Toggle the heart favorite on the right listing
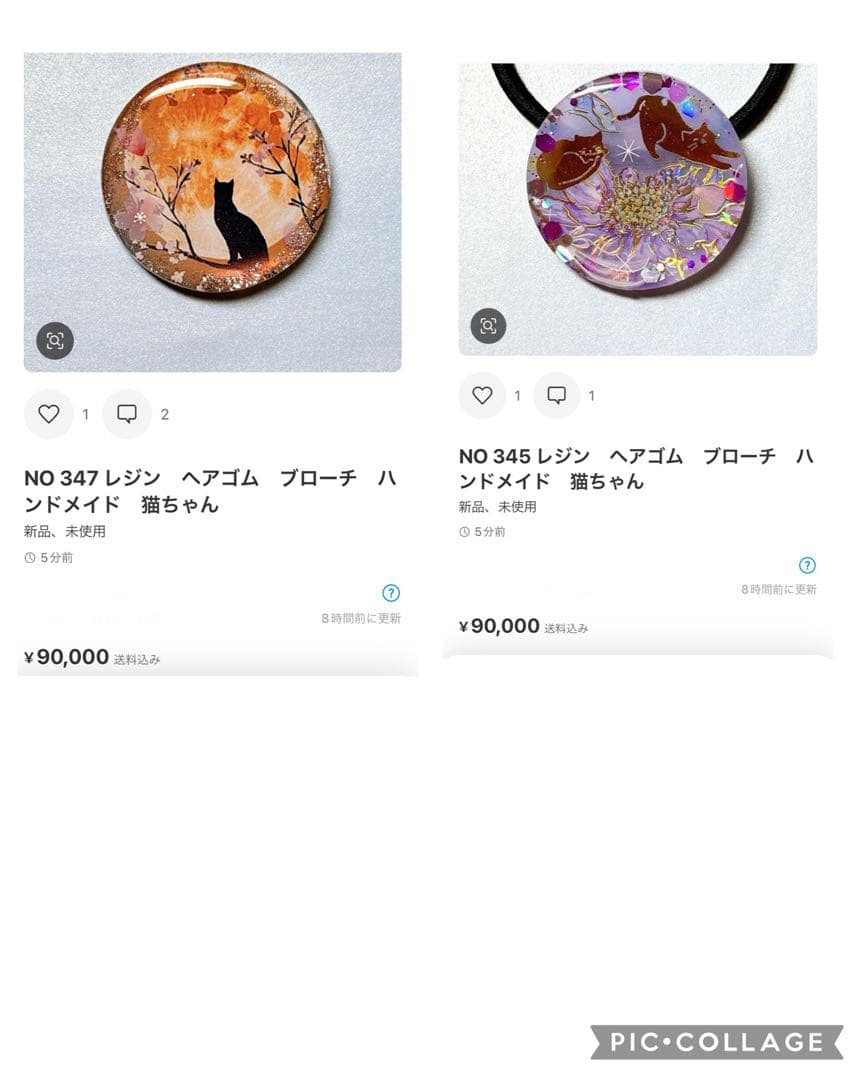This screenshot has height=1080, width=864. pyautogui.click(x=481, y=395)
